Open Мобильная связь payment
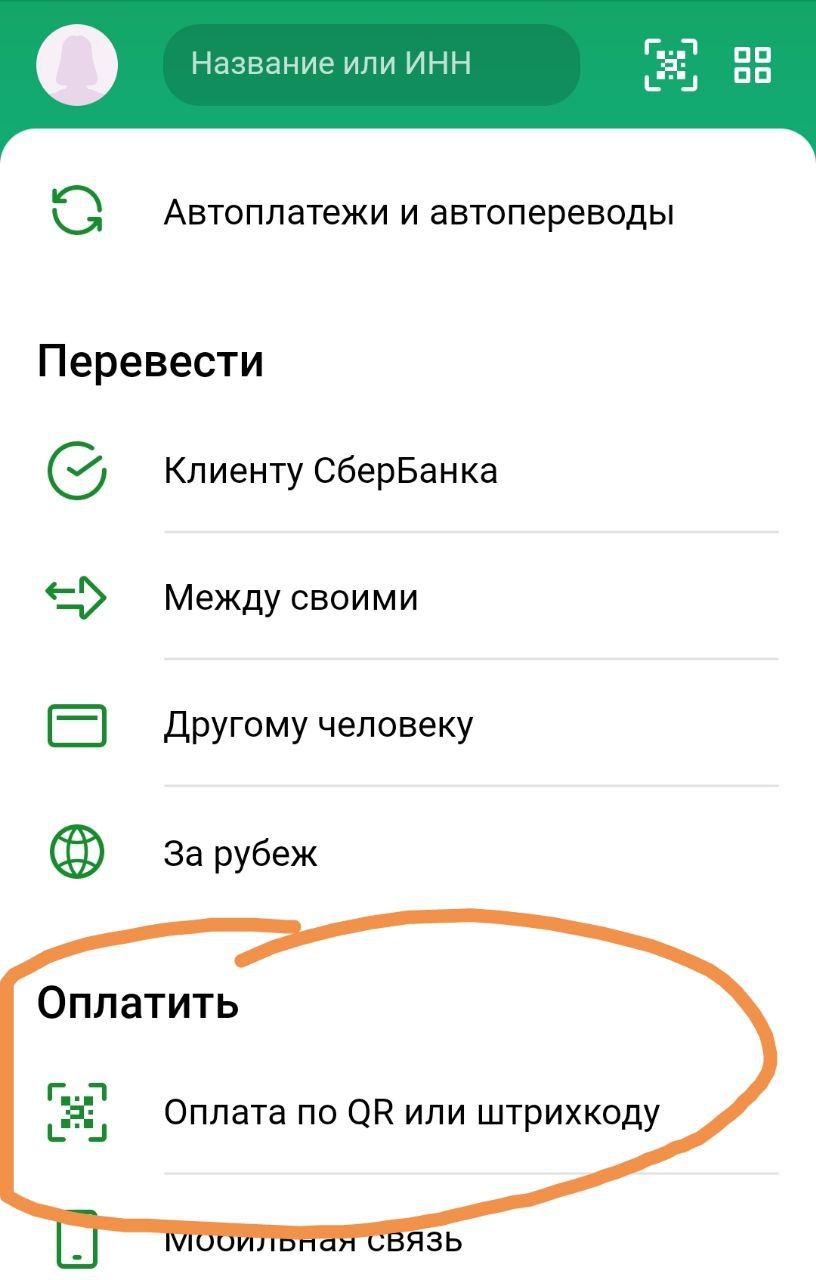The width and height of the screenshot is (816, 1280). click(313, 1241)
